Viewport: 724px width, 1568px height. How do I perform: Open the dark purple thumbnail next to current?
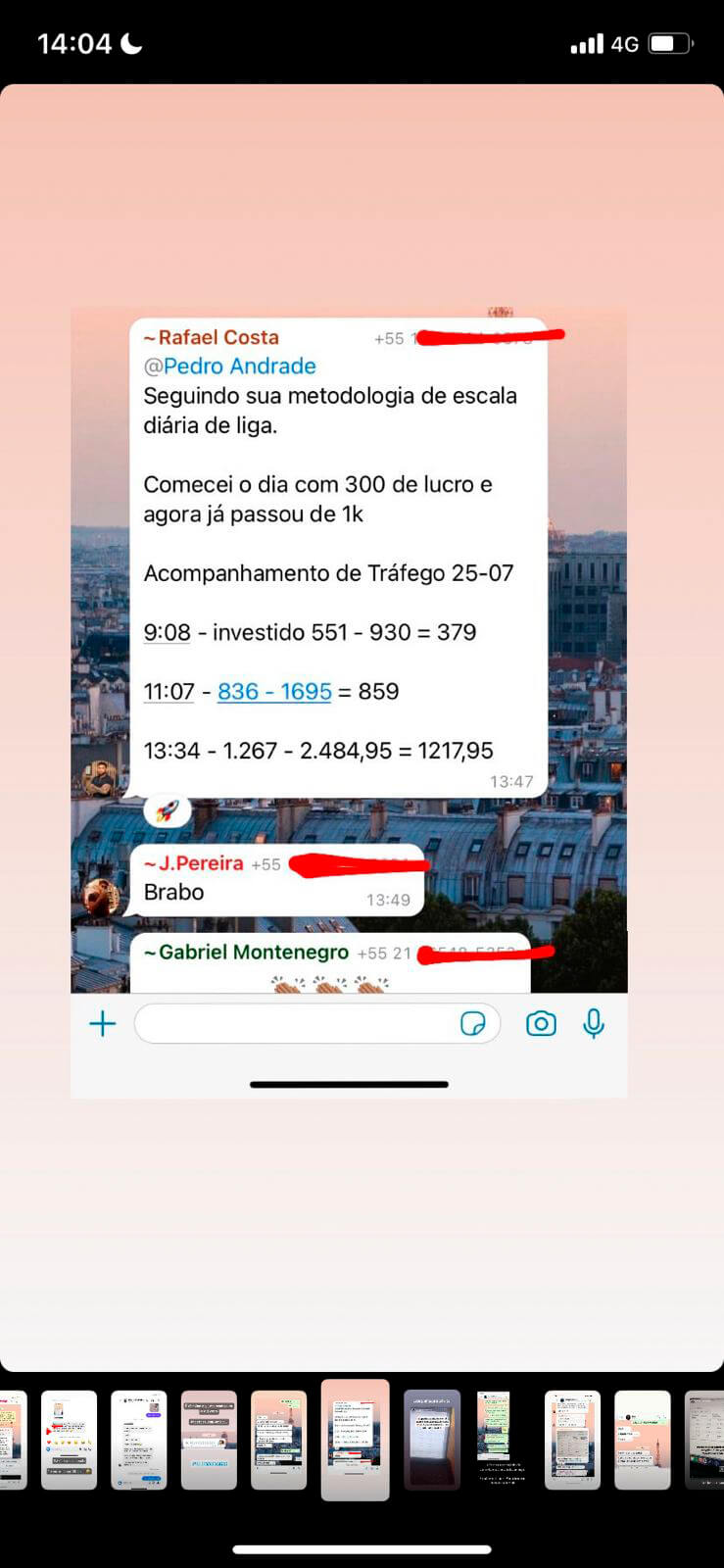[x=432, y=1439]
